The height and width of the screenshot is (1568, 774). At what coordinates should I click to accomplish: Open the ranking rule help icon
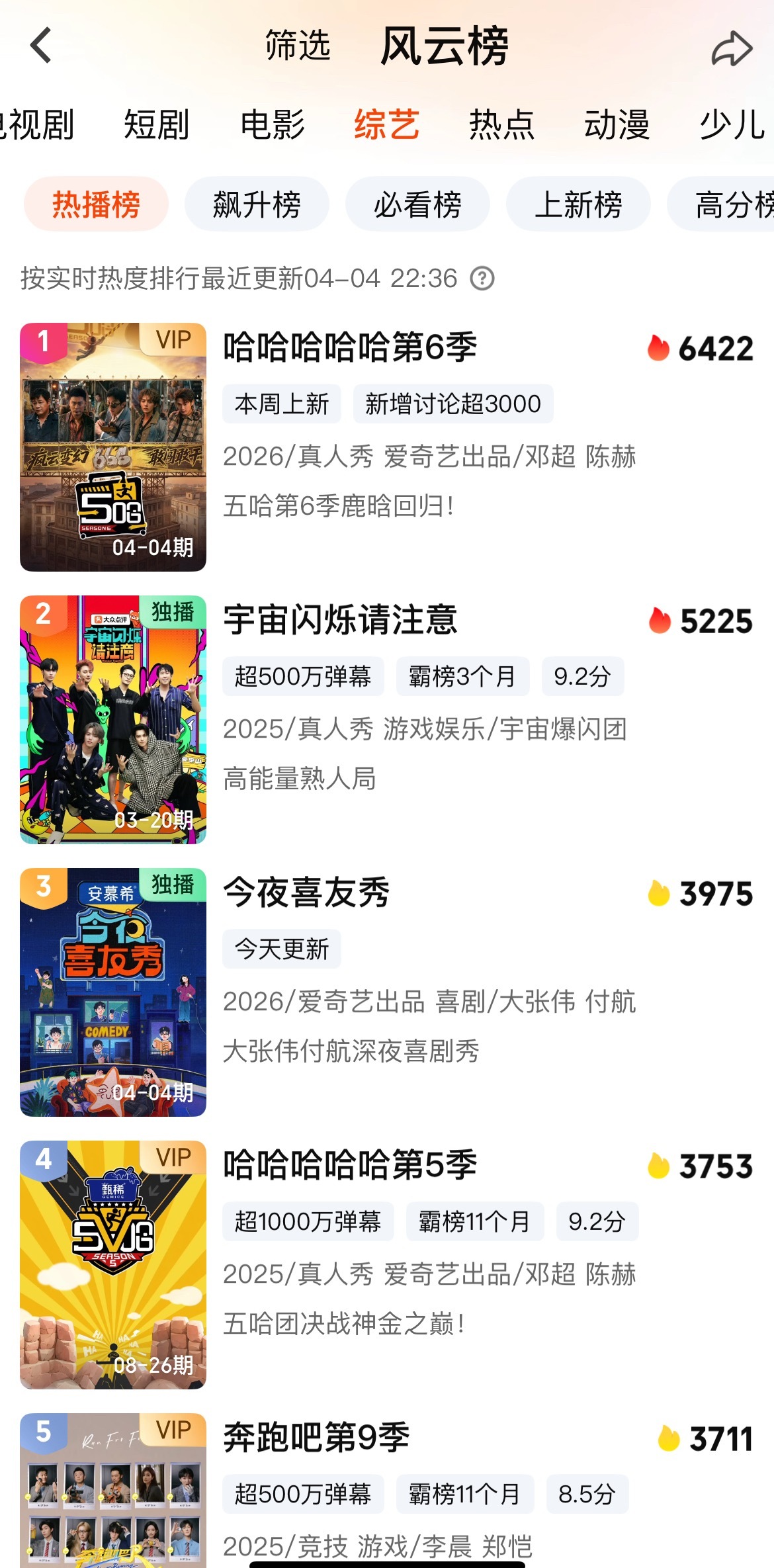point(482,279)
